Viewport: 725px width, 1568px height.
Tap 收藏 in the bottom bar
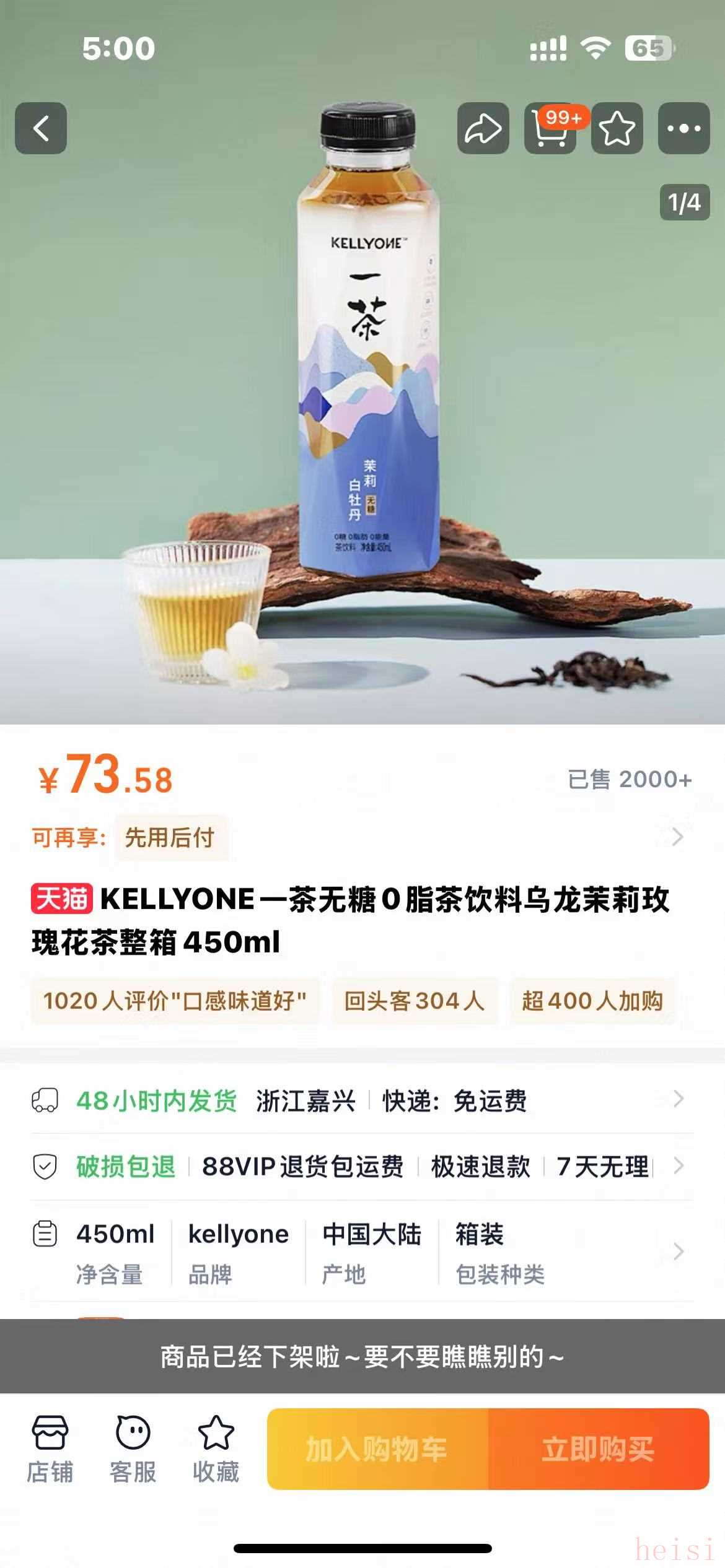coord(216,1449)
